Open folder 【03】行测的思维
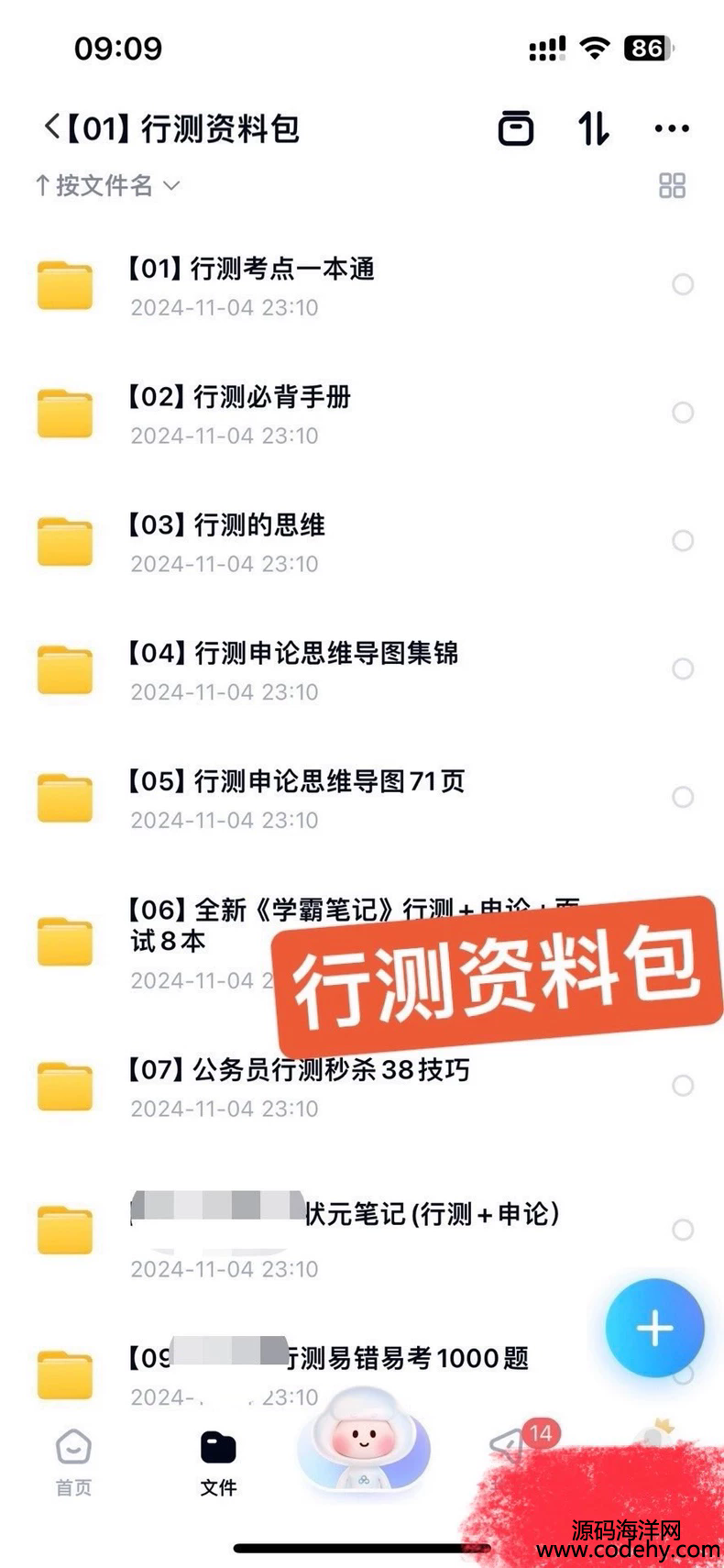724x1568 pixels. tap(227, 525)
